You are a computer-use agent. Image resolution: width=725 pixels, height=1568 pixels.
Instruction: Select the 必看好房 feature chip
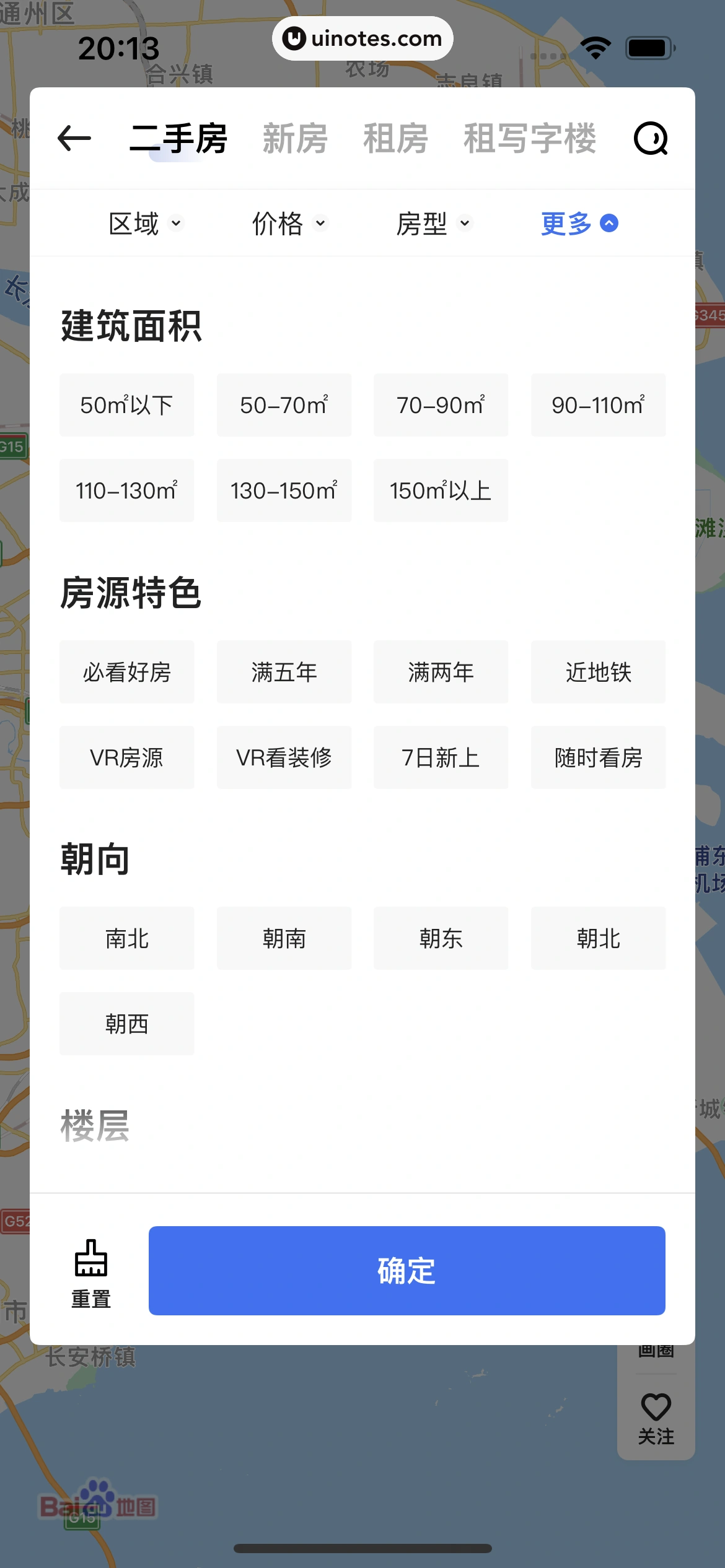[127, 672]
